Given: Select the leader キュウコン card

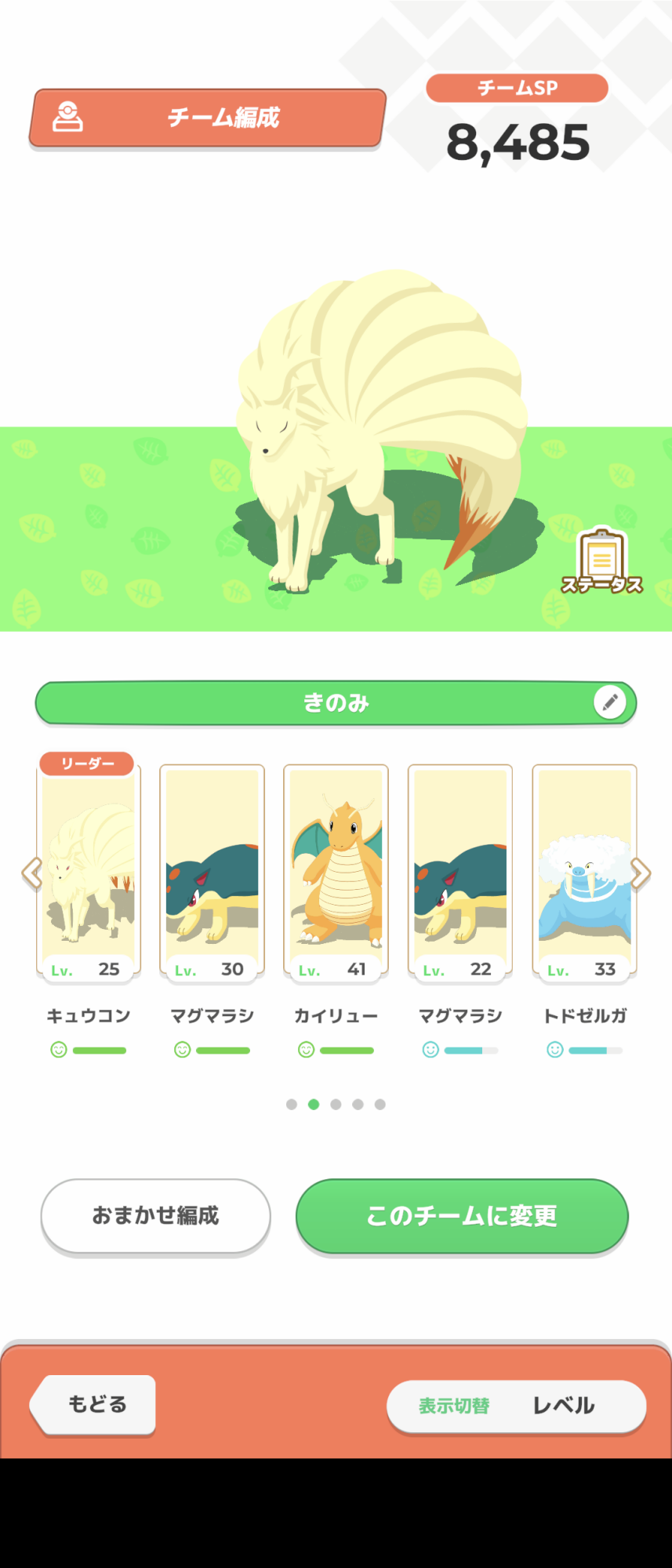Looking at the screenshot, I should (88, 869).
